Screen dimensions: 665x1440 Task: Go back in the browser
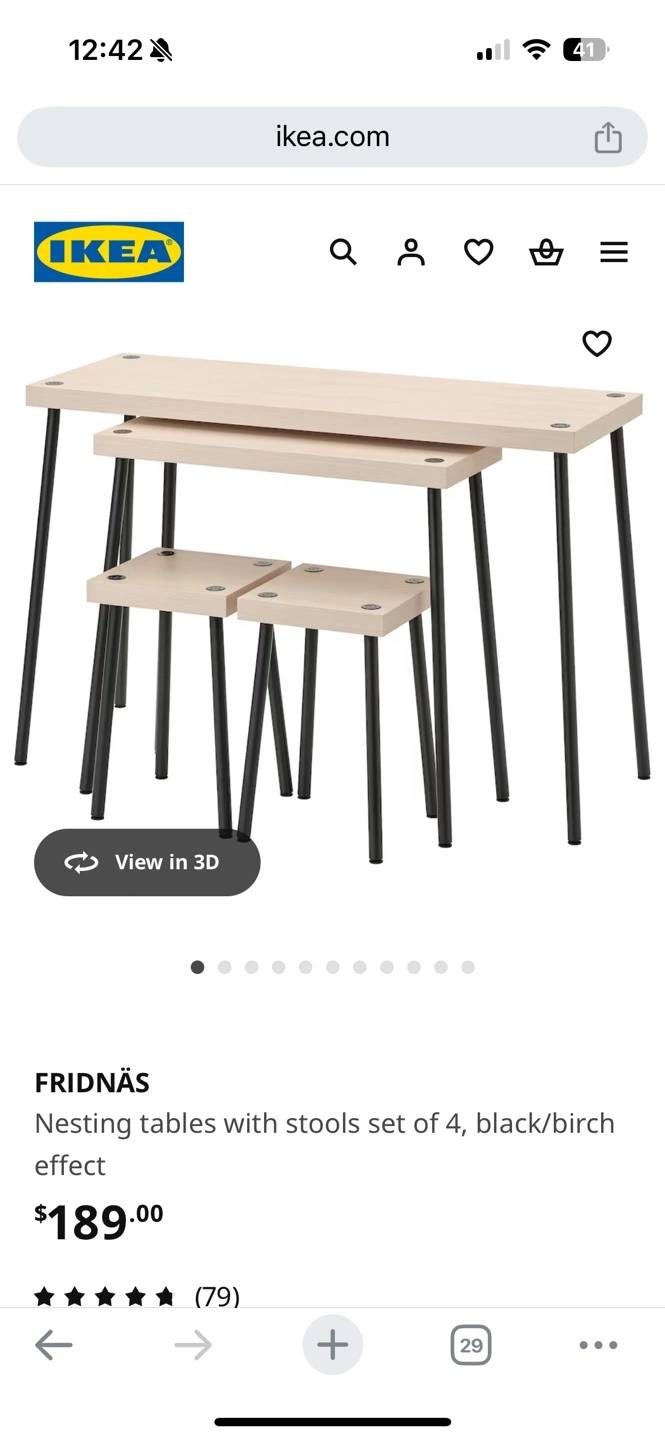[x=54, y=1345]
